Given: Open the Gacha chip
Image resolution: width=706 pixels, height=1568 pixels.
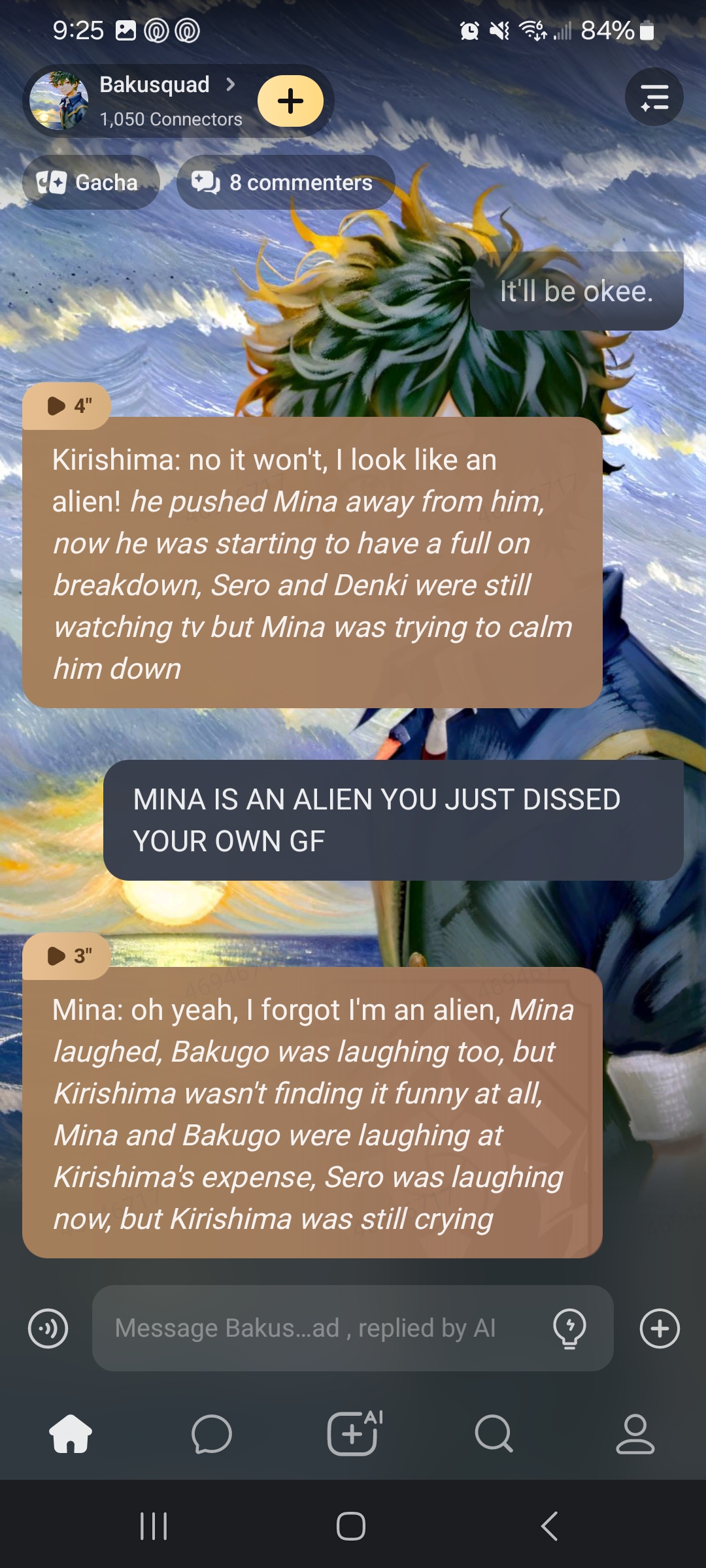Looking at the screenshot, I should coord(91,182).
